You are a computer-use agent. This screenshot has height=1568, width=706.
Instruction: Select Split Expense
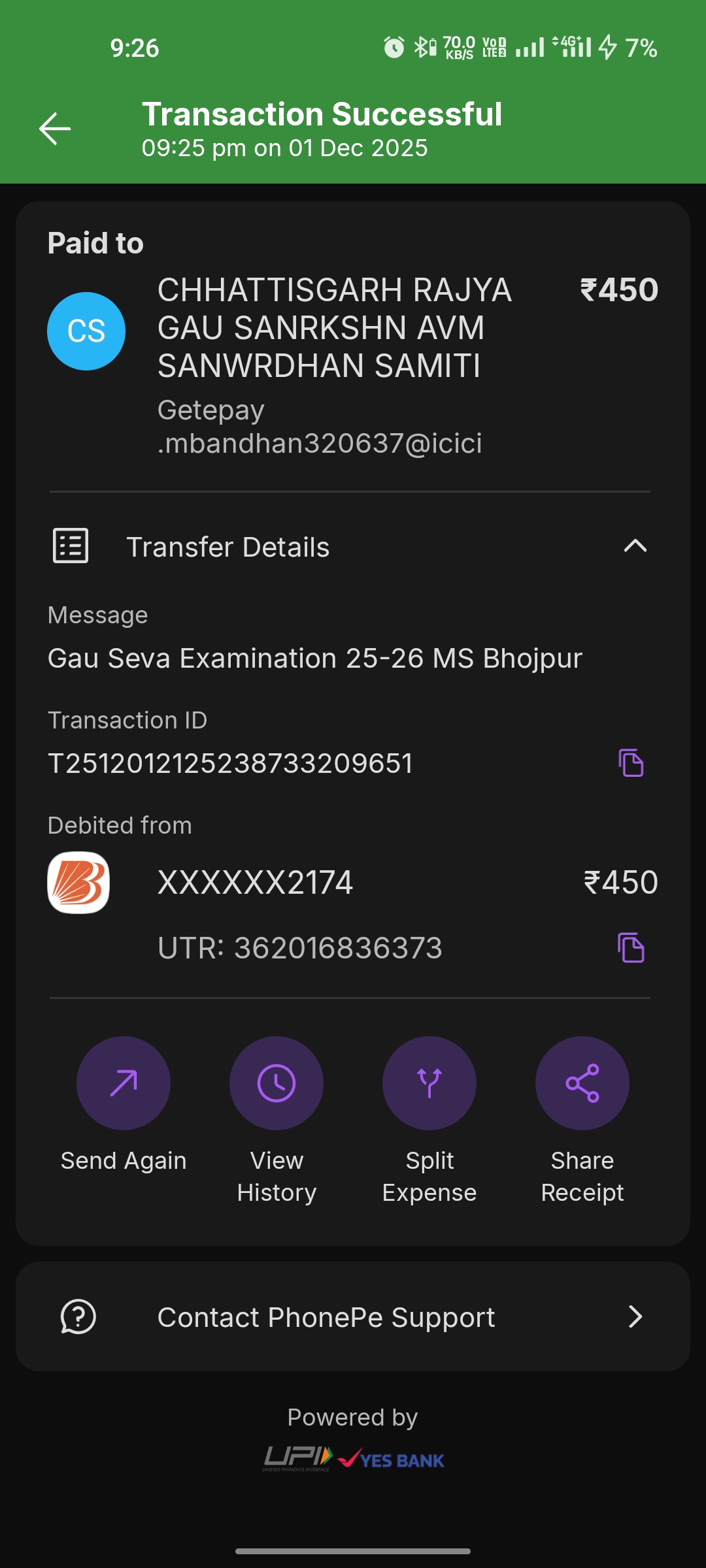(x=429, y=1083)
